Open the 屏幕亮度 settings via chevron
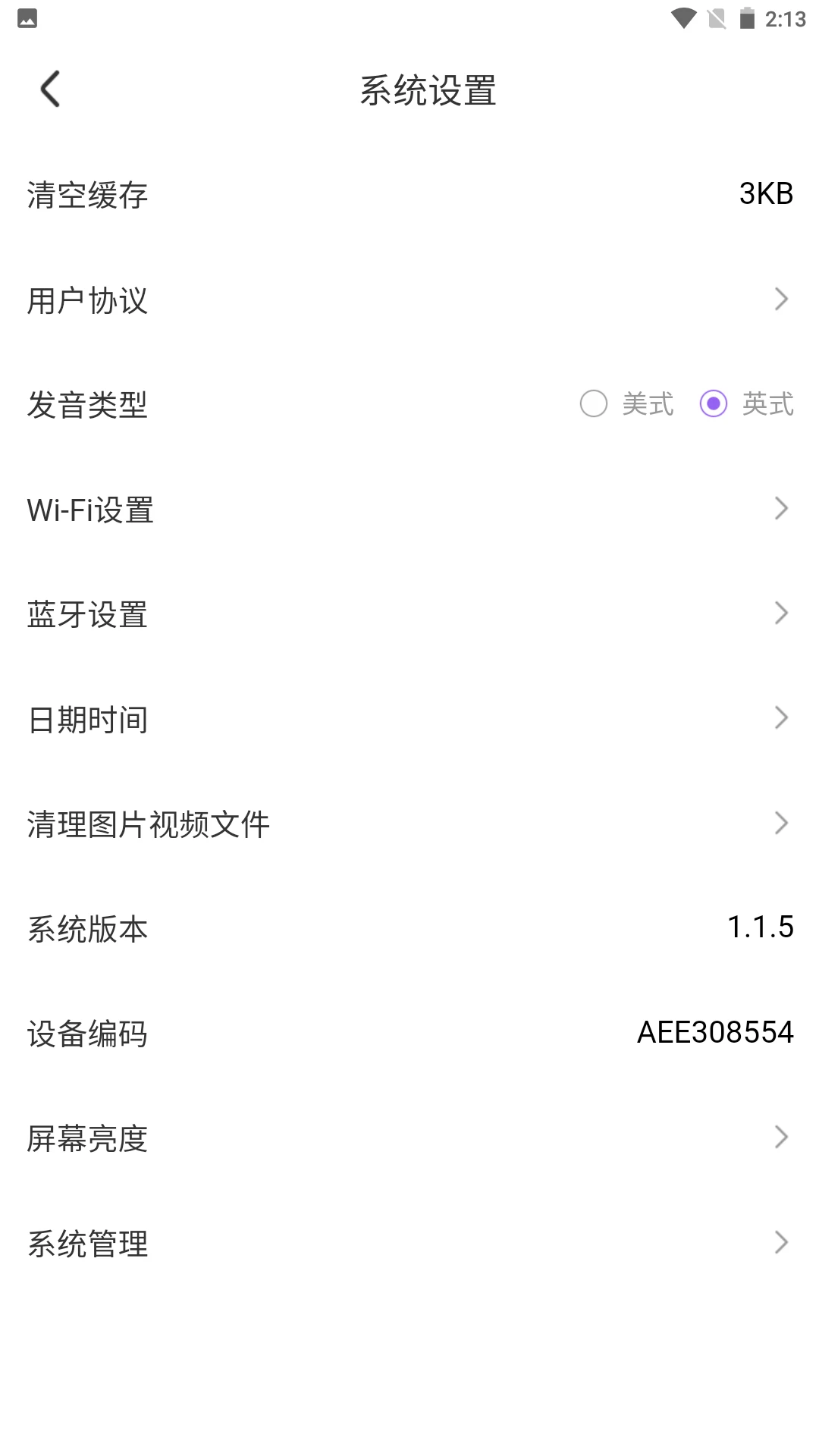819x1456 pixels. 781,1137
